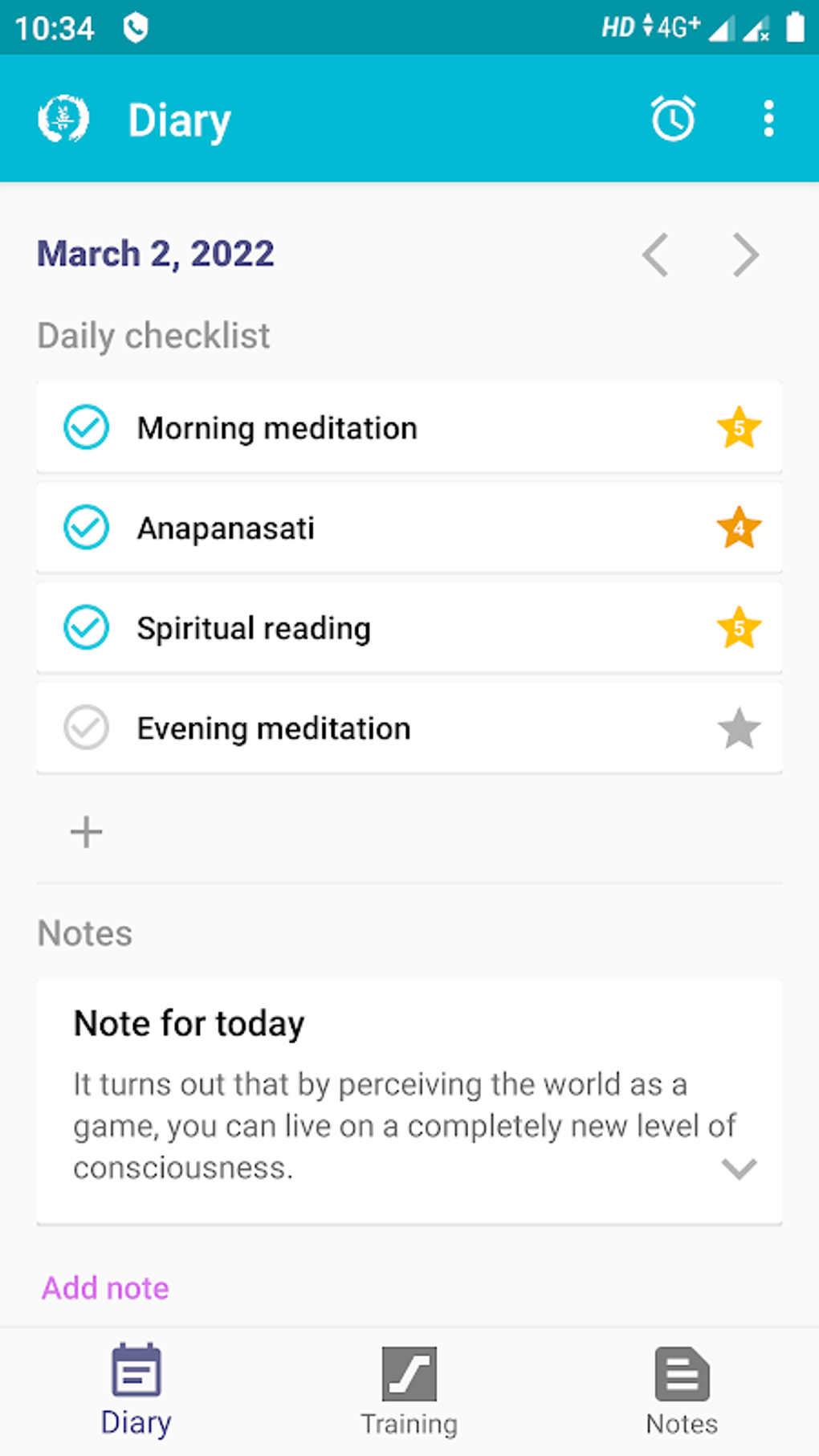Rate Evening meditation with the star
The height and width of the screenshot is (1456, 819).
(739, 728)
